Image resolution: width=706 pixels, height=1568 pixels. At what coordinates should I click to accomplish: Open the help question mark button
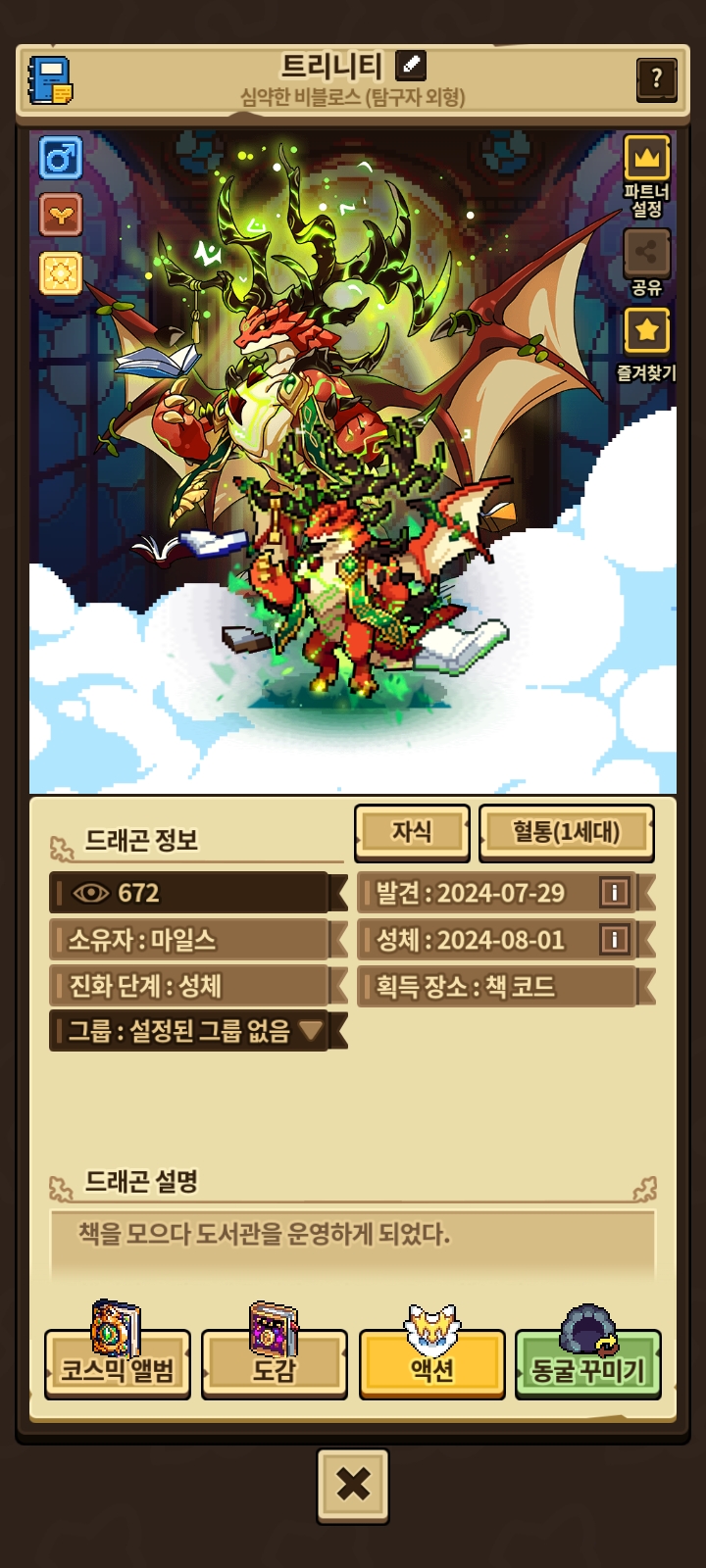click(x=656, y=77)
